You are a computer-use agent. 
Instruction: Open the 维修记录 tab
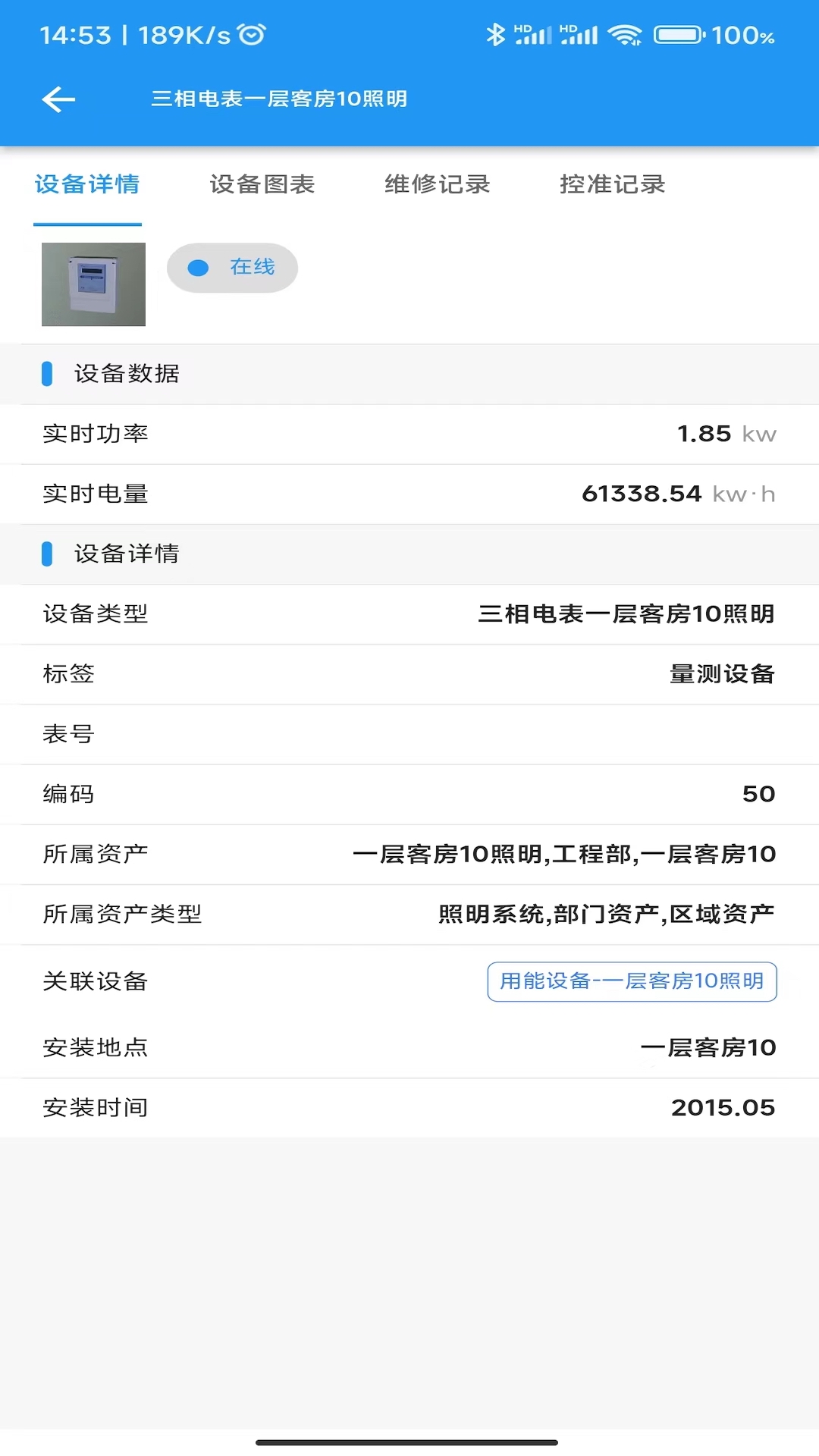point(438,184)
